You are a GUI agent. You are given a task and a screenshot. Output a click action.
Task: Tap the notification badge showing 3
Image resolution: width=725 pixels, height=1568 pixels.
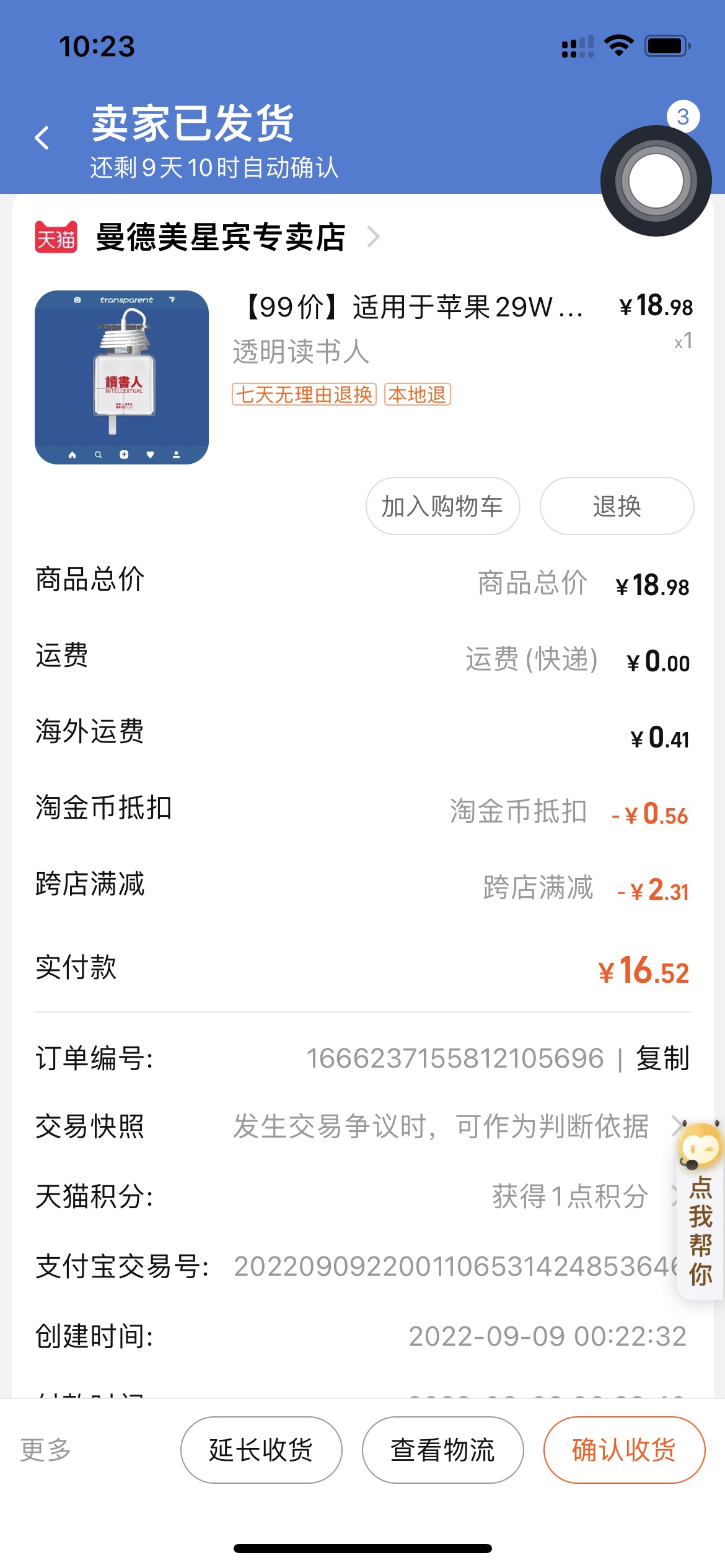pos(682,116)
